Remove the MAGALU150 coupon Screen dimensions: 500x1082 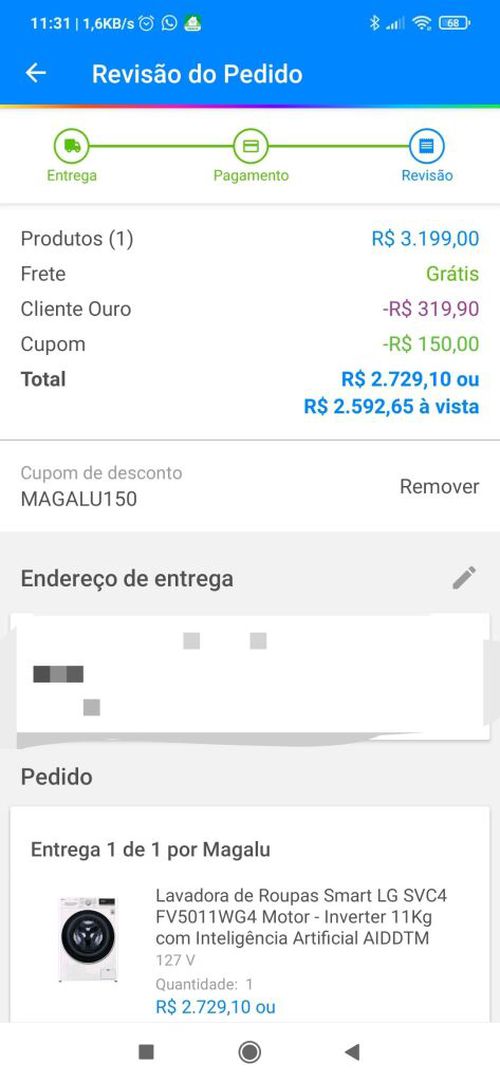tap(439, 486)
